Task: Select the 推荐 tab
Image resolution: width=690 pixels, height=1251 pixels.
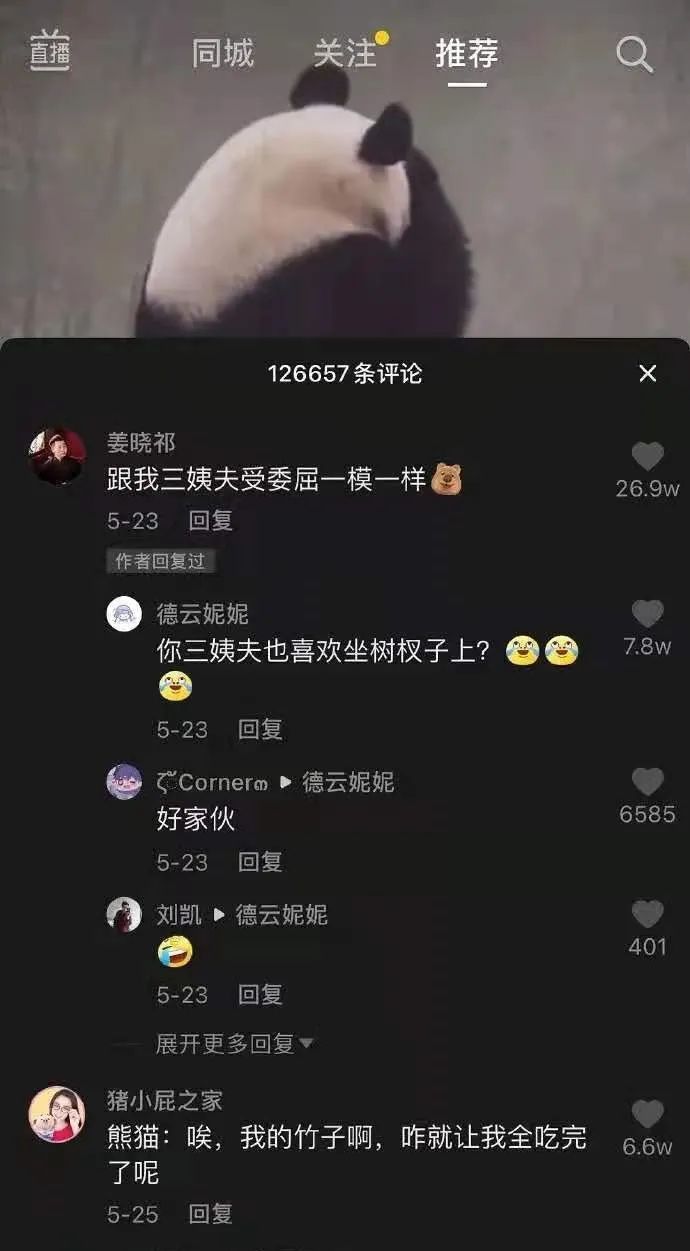Action: (x=466, y=53)
